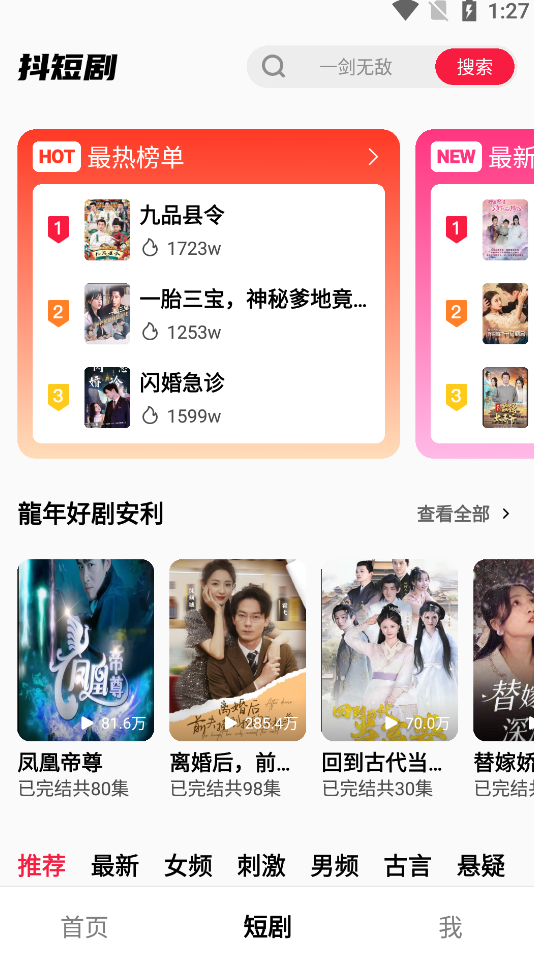Open the 回到古代当… drama card
Viewport: 534px width, 959px height.
(x=389, y=678)
